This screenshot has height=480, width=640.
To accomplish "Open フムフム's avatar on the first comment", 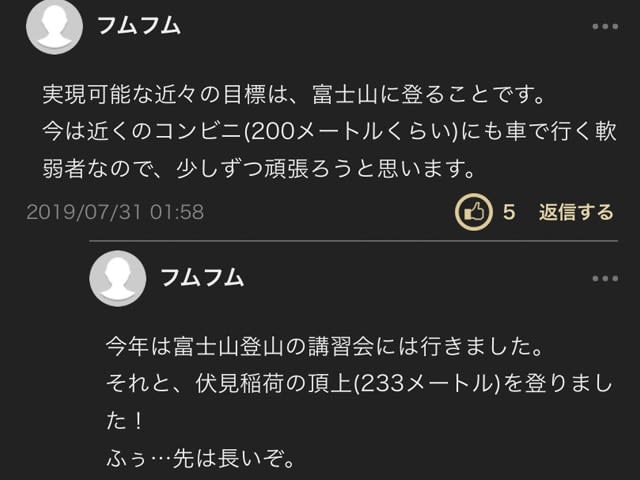I will [54, 27].
